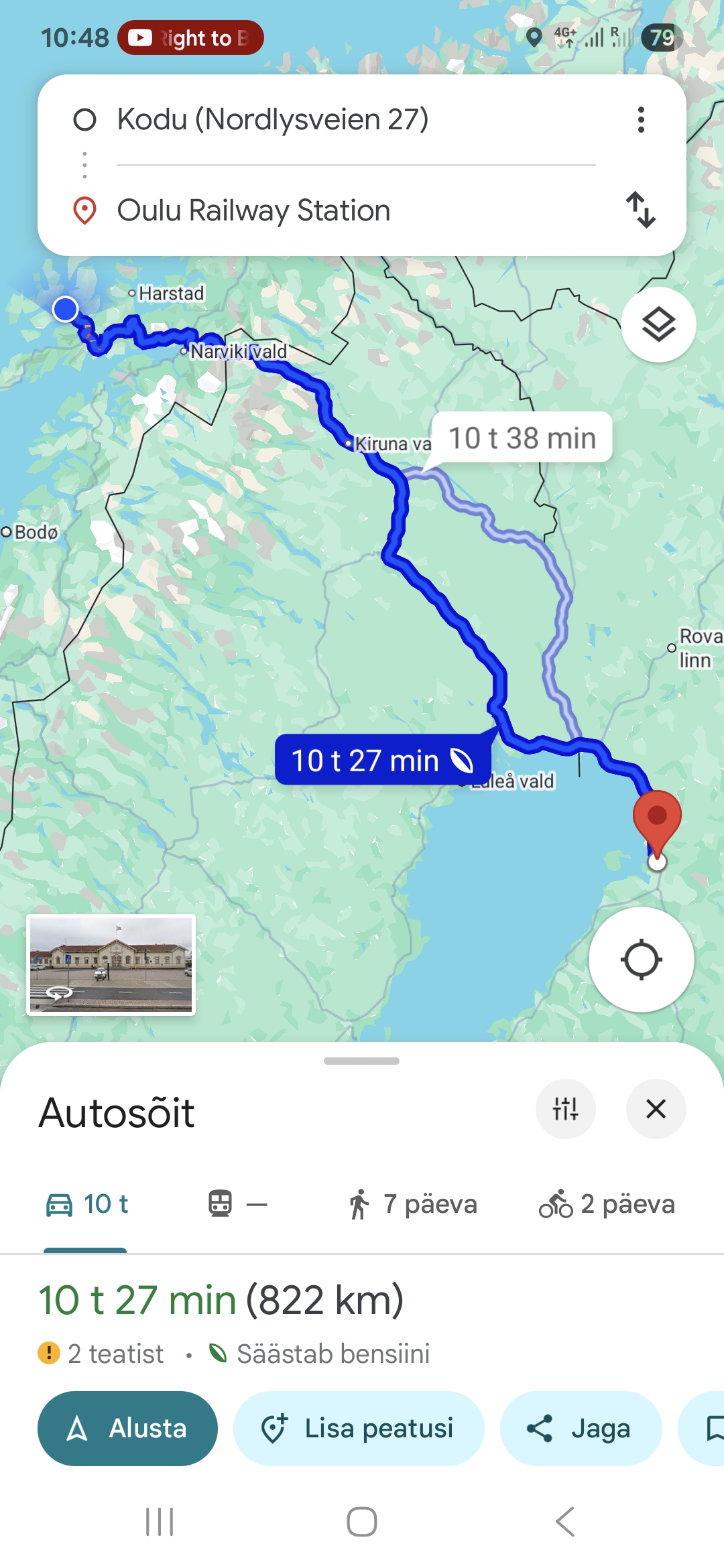The image size is (724, 1568).
Task: Start navigation with the Alusta button
Action: tap(127, 1428)
